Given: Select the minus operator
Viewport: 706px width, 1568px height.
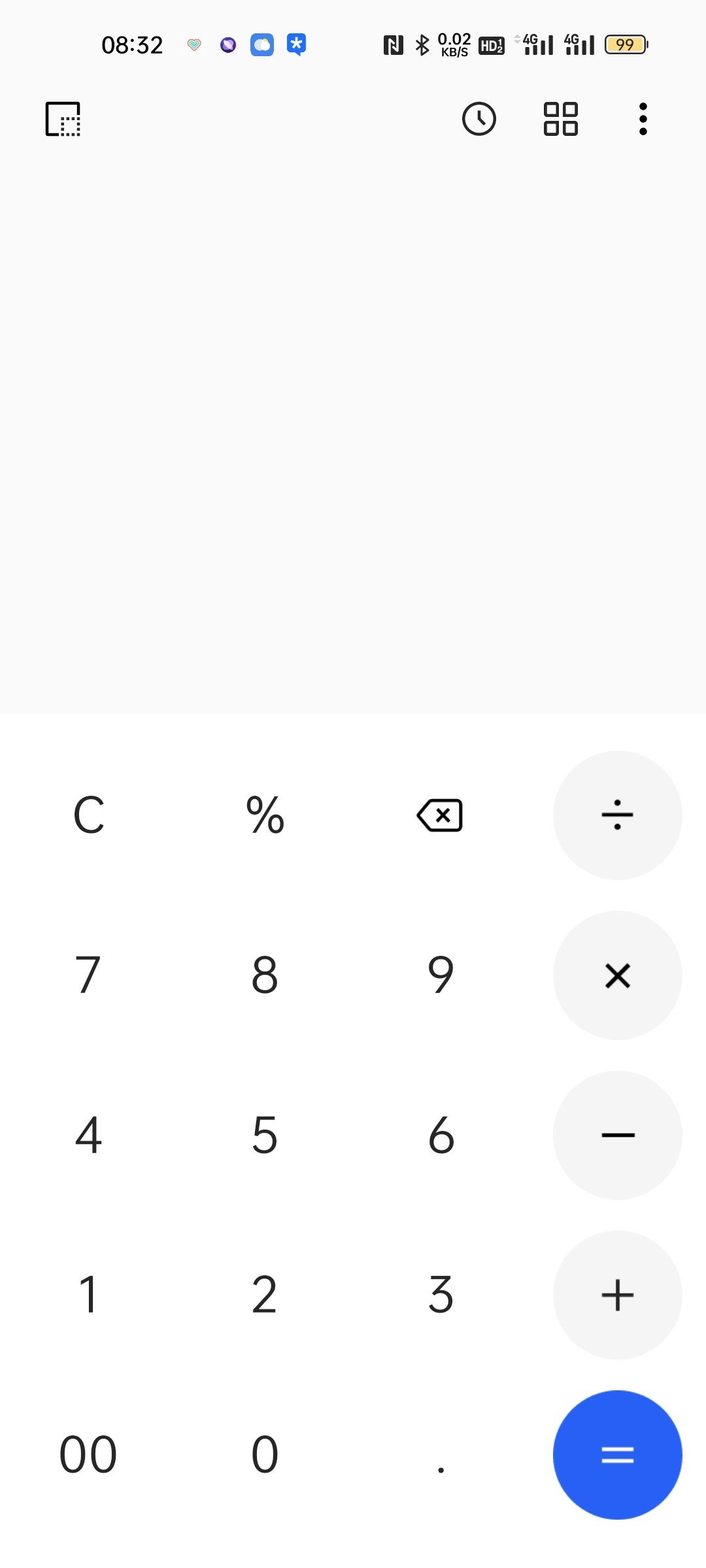Looking at the screenshot, I should [618, 1135].
